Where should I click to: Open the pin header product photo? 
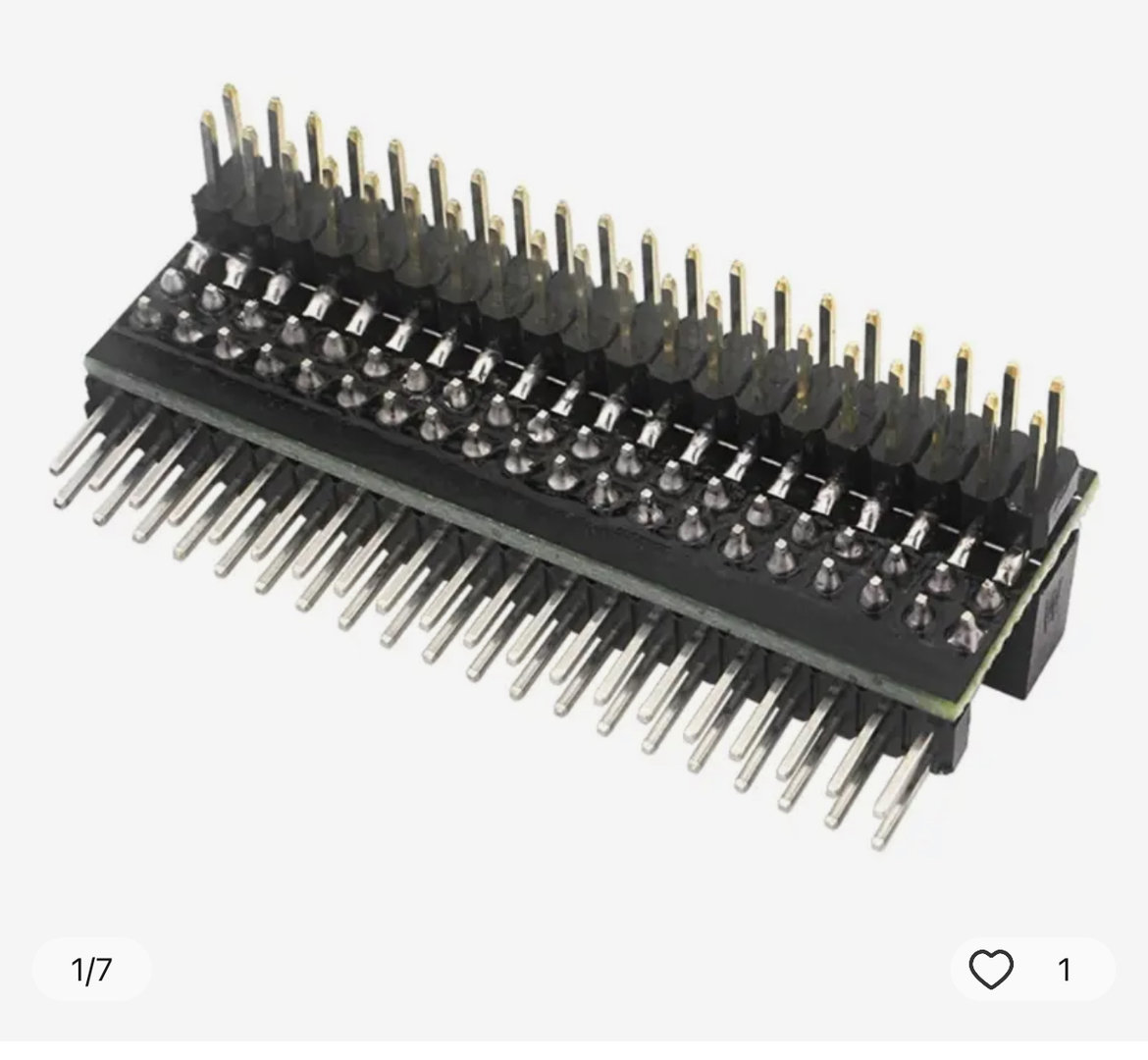point(574,471)
